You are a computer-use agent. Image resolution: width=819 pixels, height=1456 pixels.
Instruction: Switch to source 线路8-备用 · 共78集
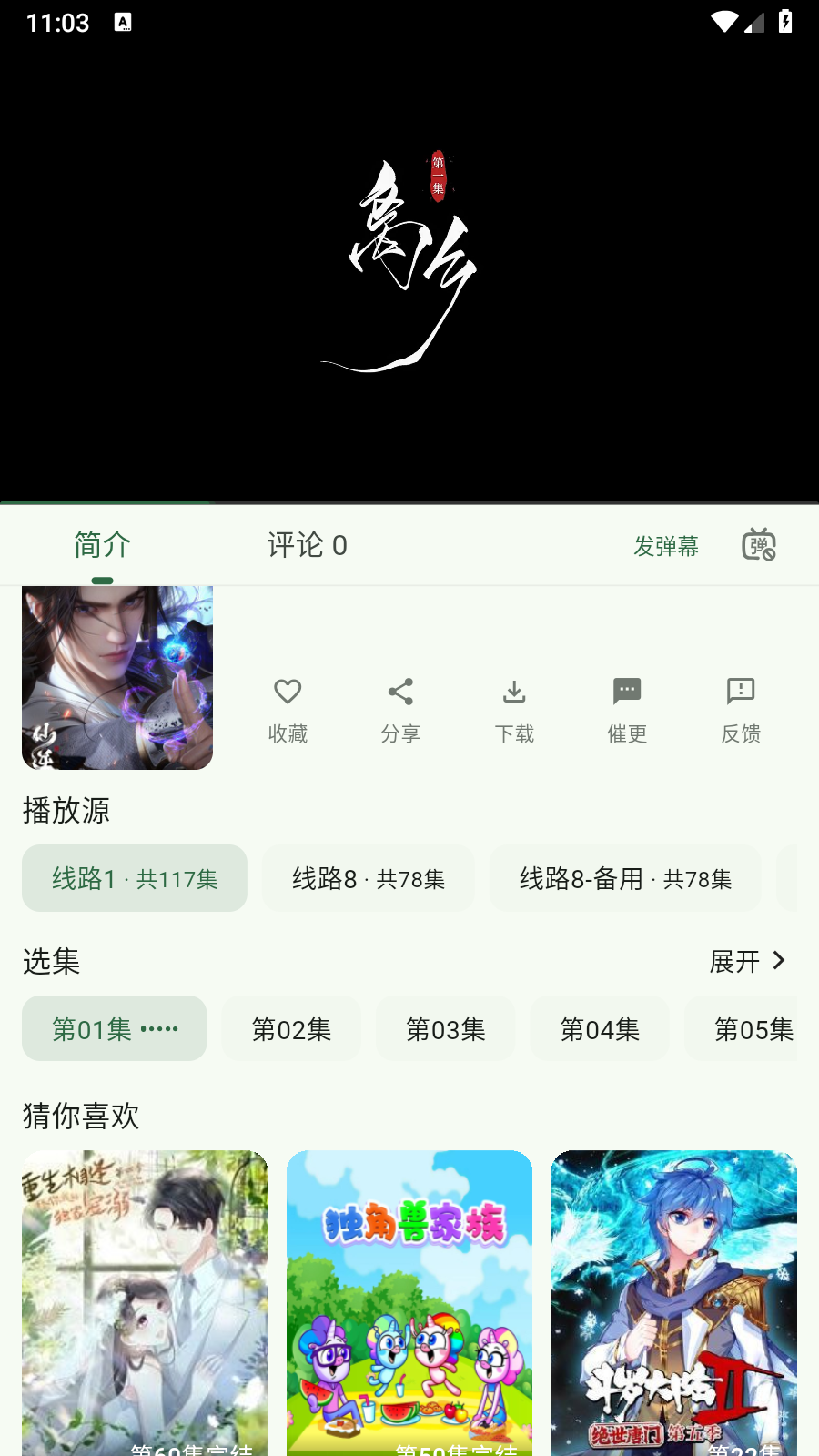[625, 878]
